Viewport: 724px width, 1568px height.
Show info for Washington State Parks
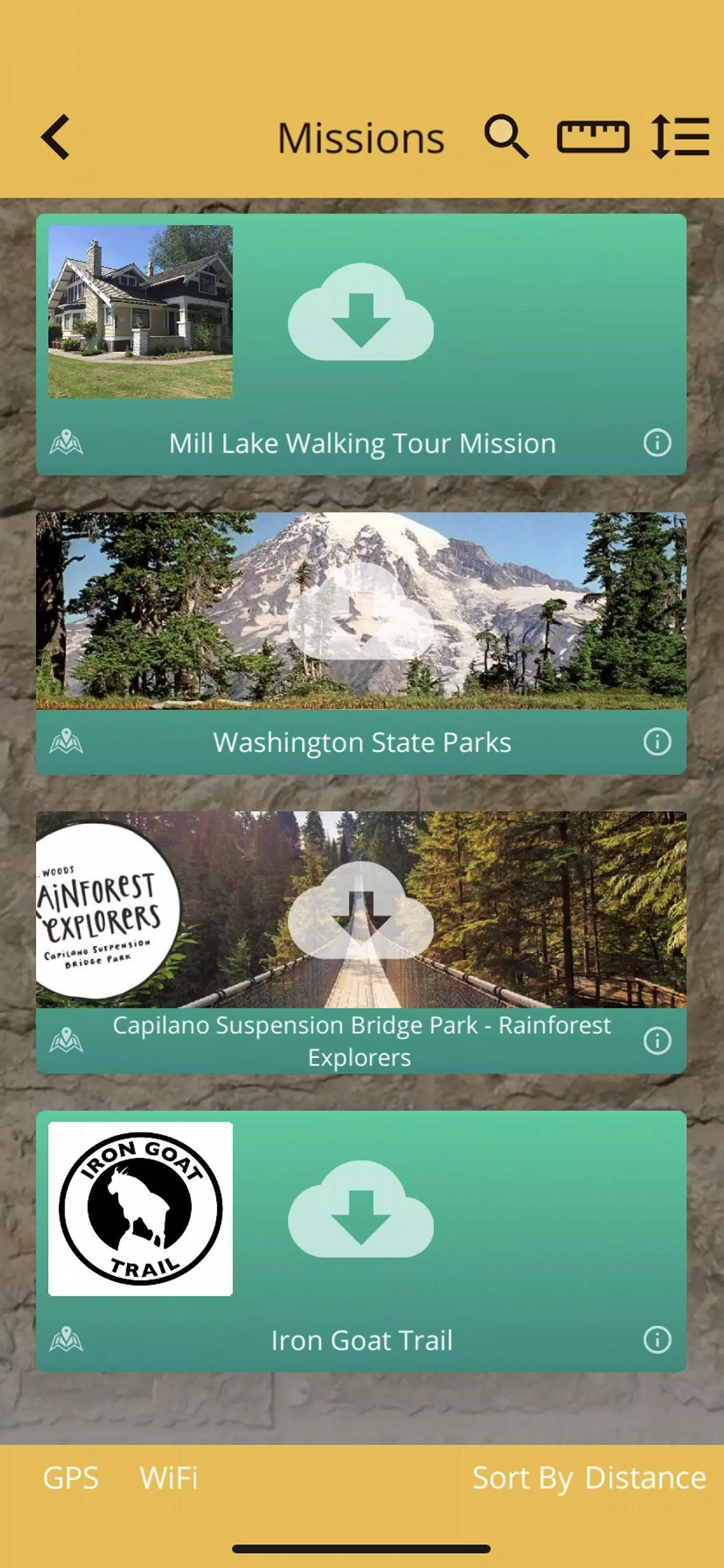point(657,742)
